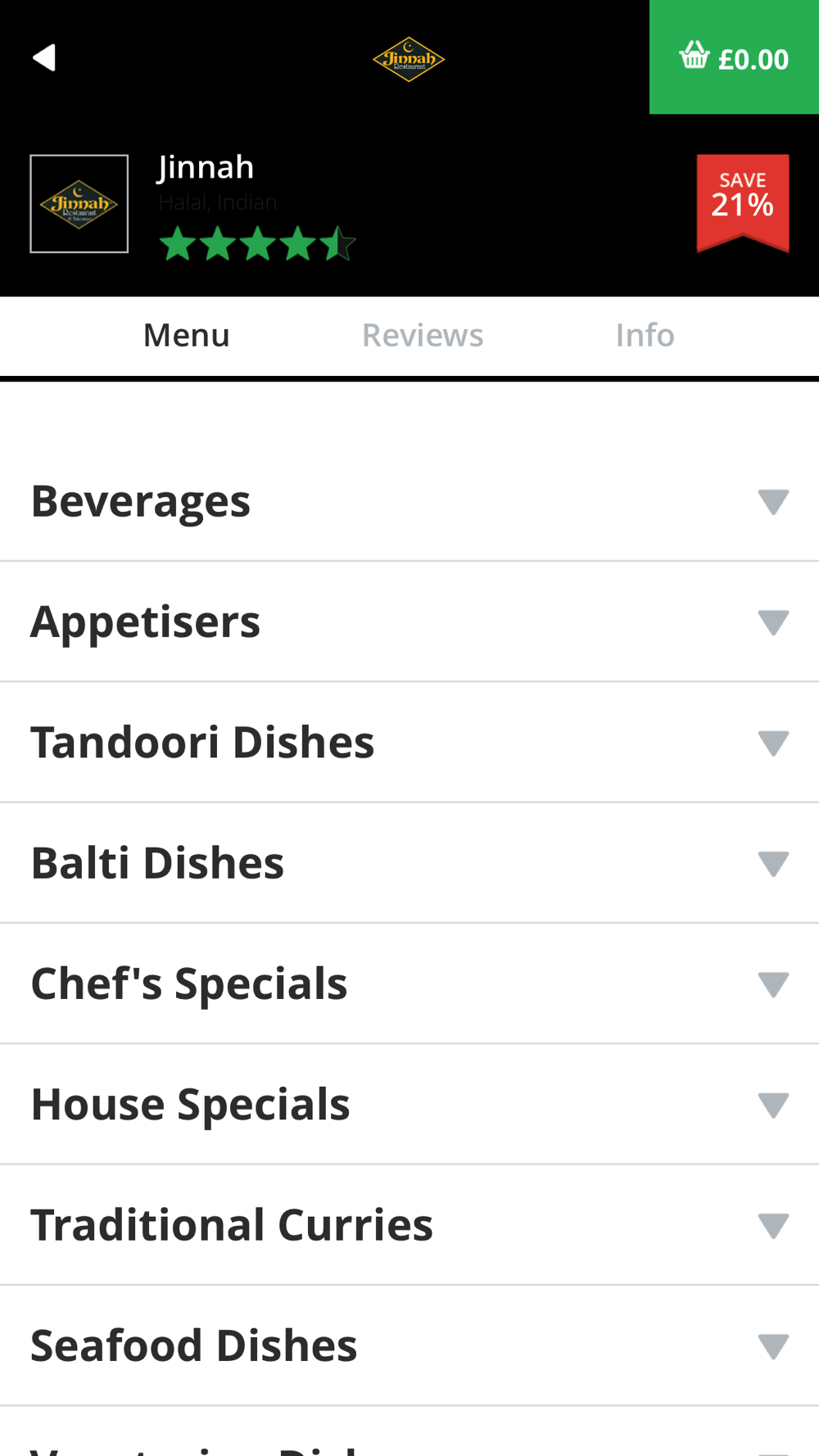Open Traditional Curries category

point(409,1225)
